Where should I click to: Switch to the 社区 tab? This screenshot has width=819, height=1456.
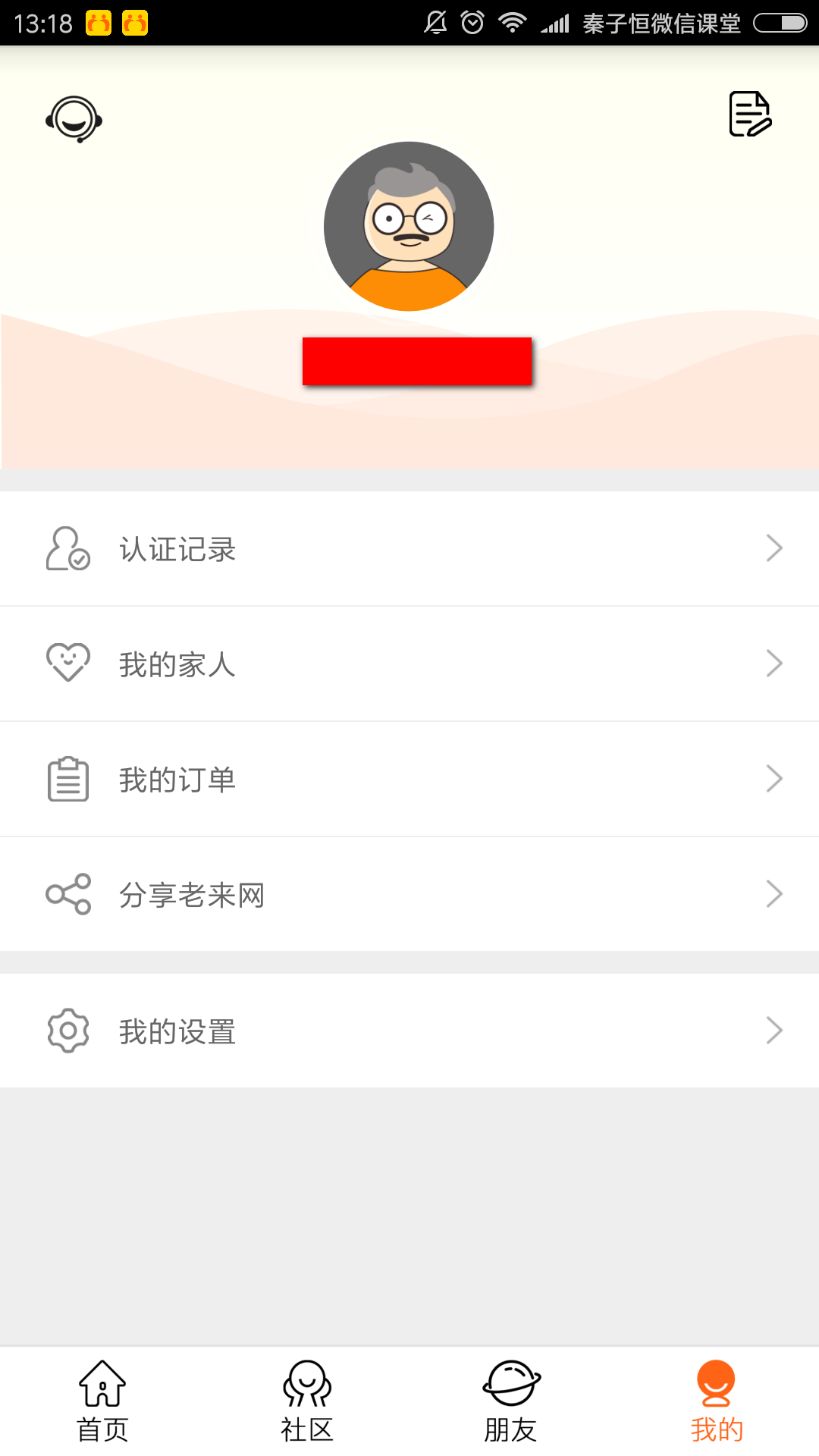coord(307,1401)
